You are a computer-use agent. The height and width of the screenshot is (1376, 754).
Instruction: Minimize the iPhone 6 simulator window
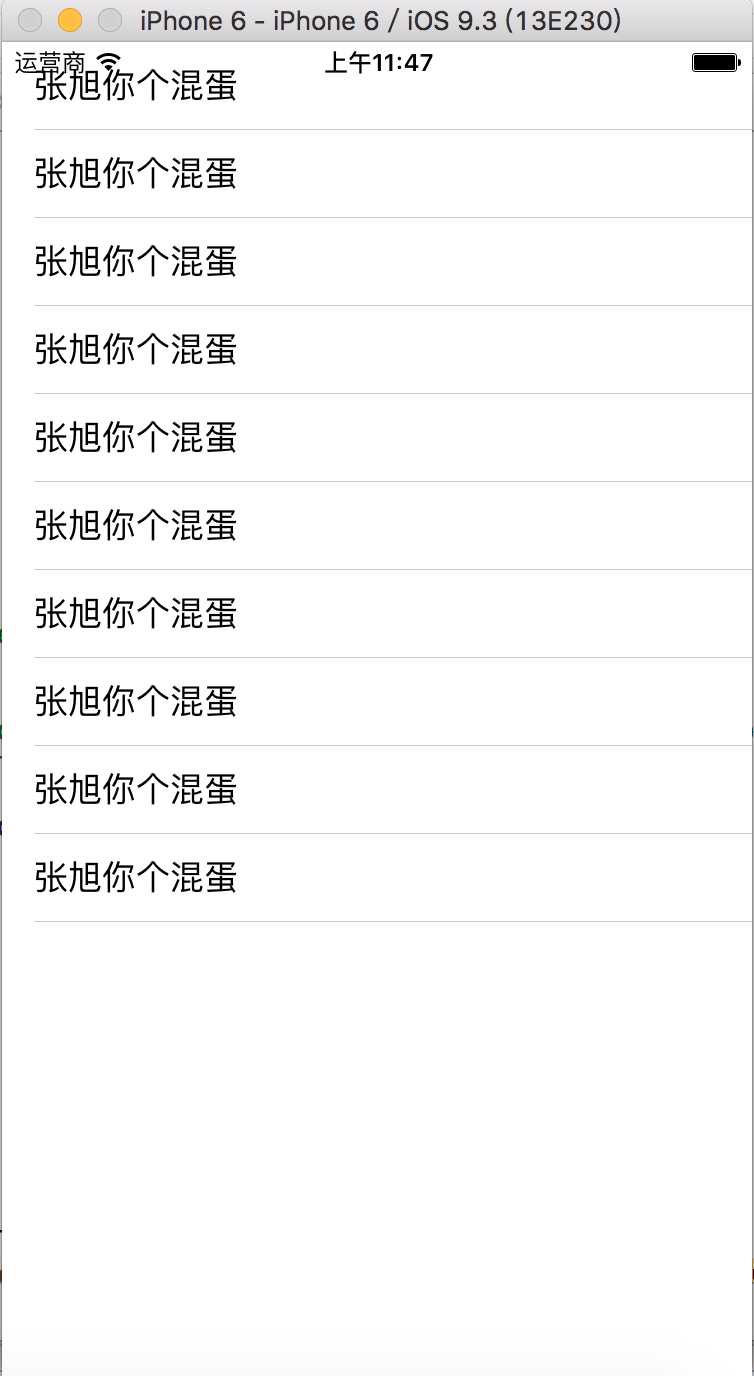69,20
